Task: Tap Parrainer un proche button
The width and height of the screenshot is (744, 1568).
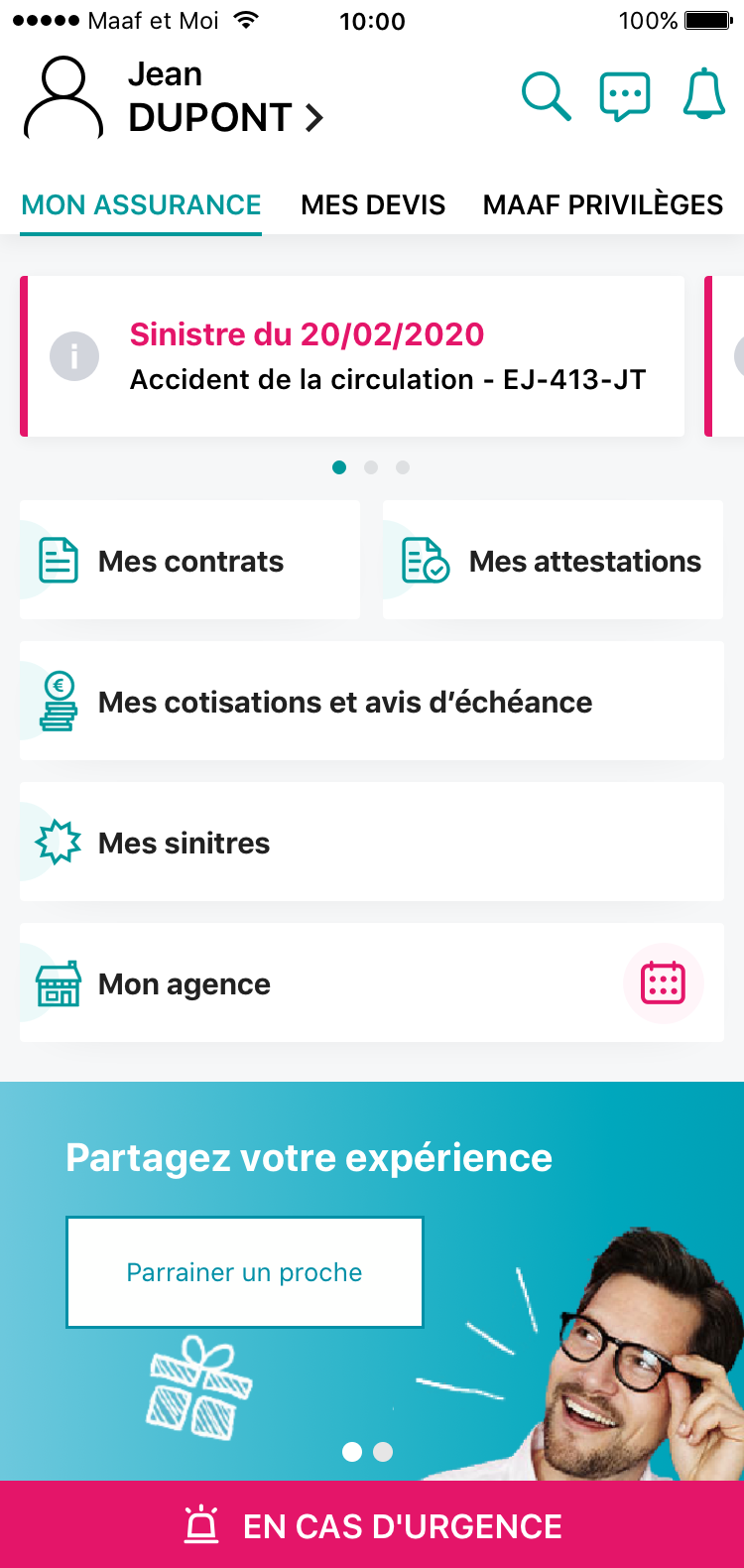Action: click(x=245, y=1272)
